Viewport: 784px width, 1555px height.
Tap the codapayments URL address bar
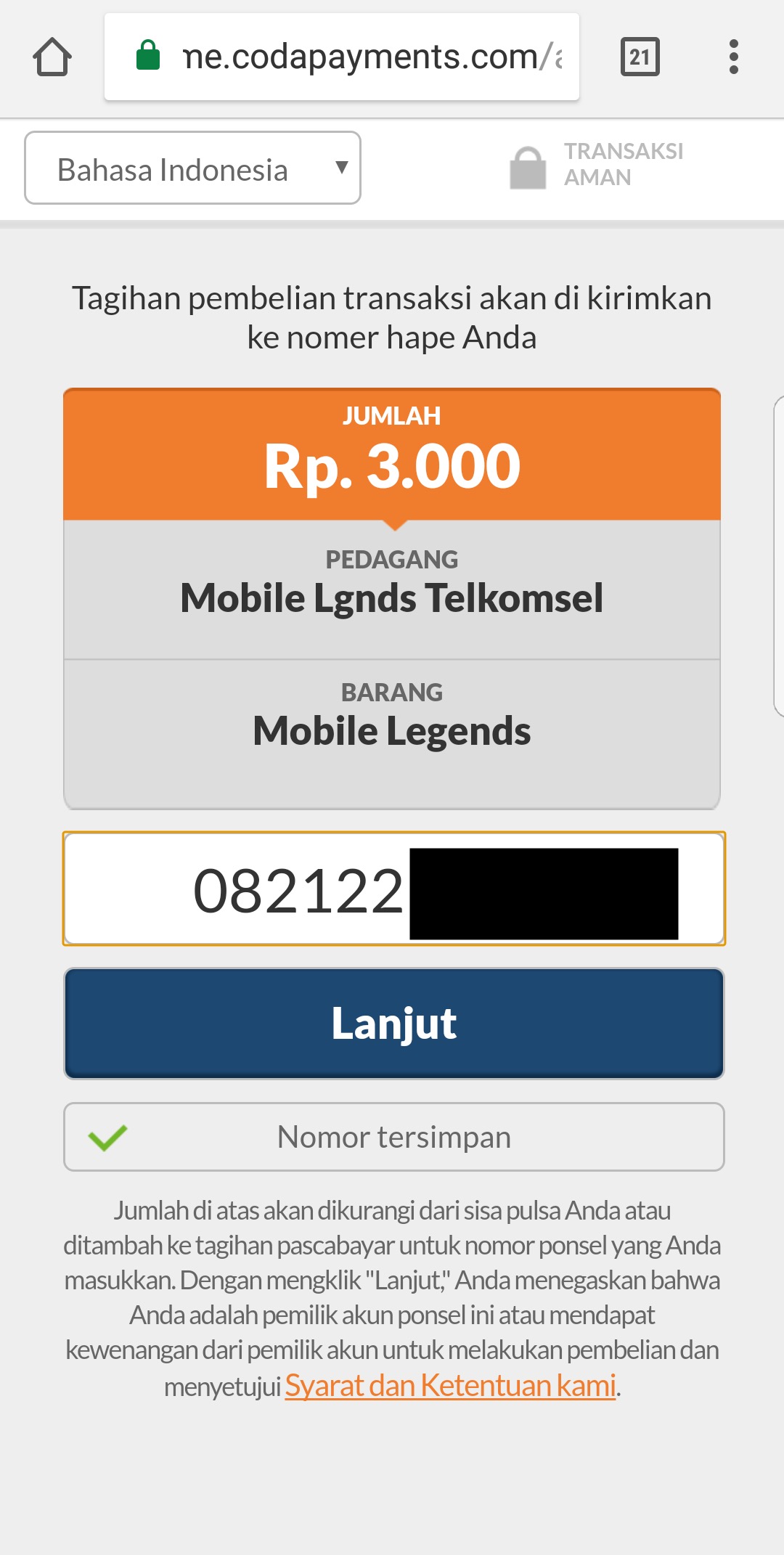point(342,57)
